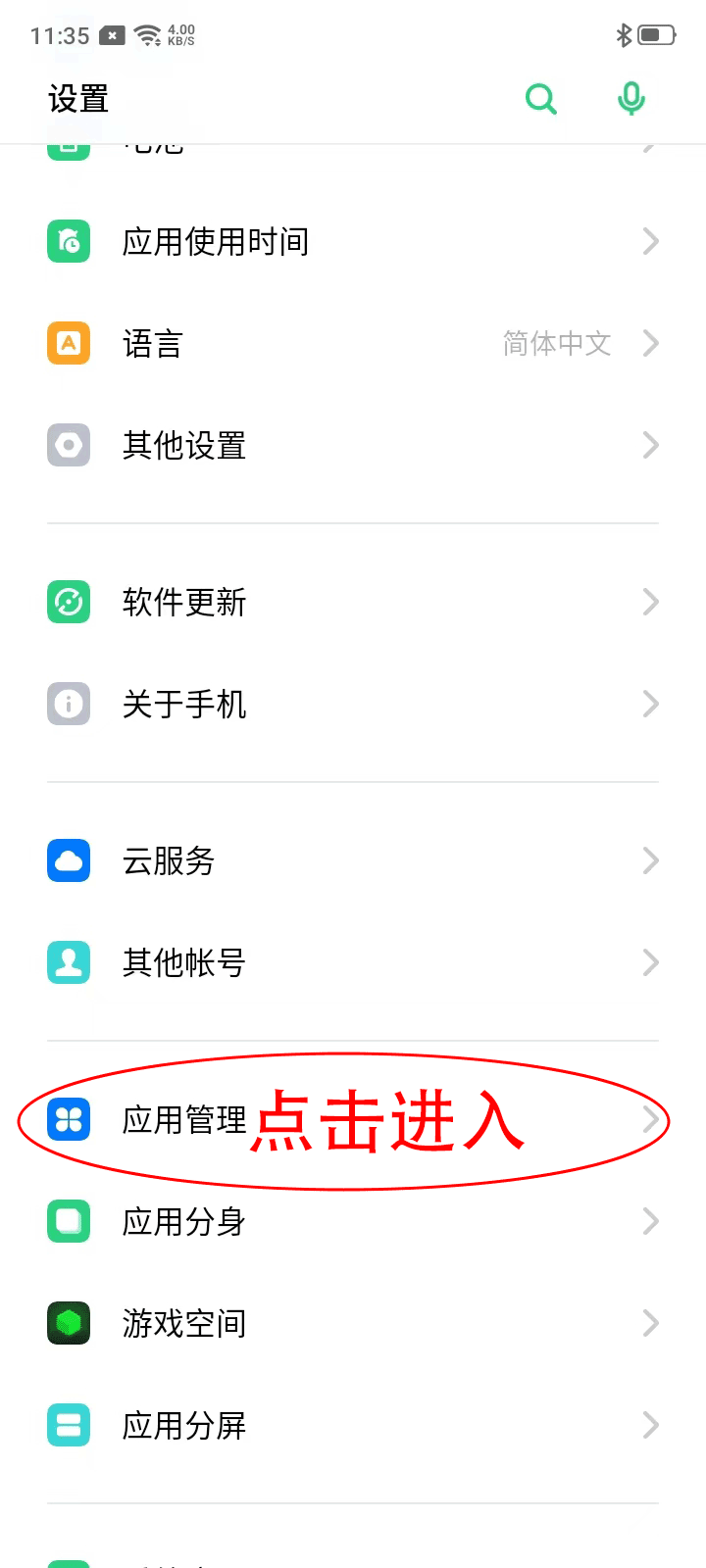View 关于手机 details
Screen dimensions: 706x1568
coord(352,704)
